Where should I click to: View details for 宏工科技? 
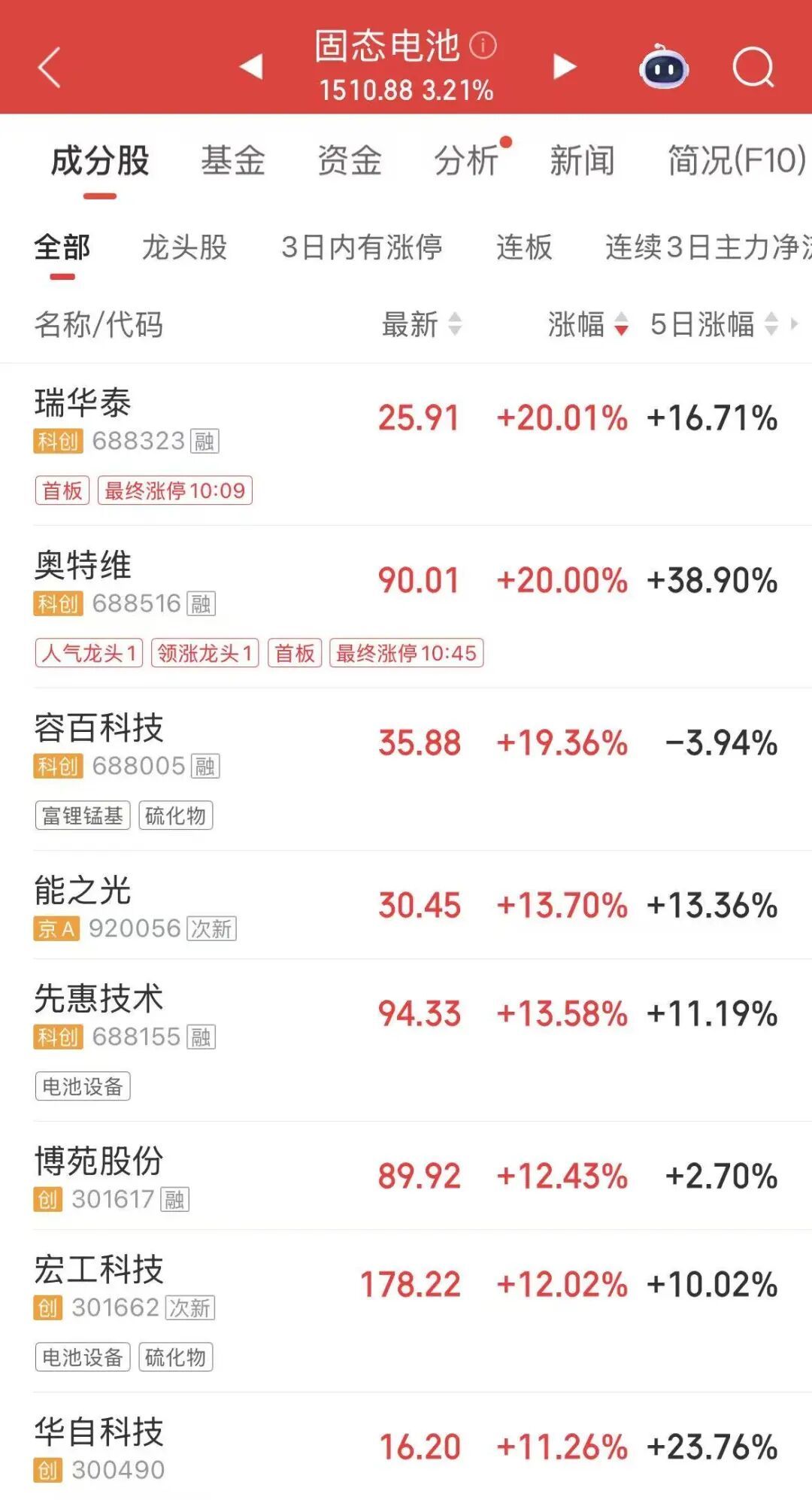pyautogui.click(x=98, y=1270)
